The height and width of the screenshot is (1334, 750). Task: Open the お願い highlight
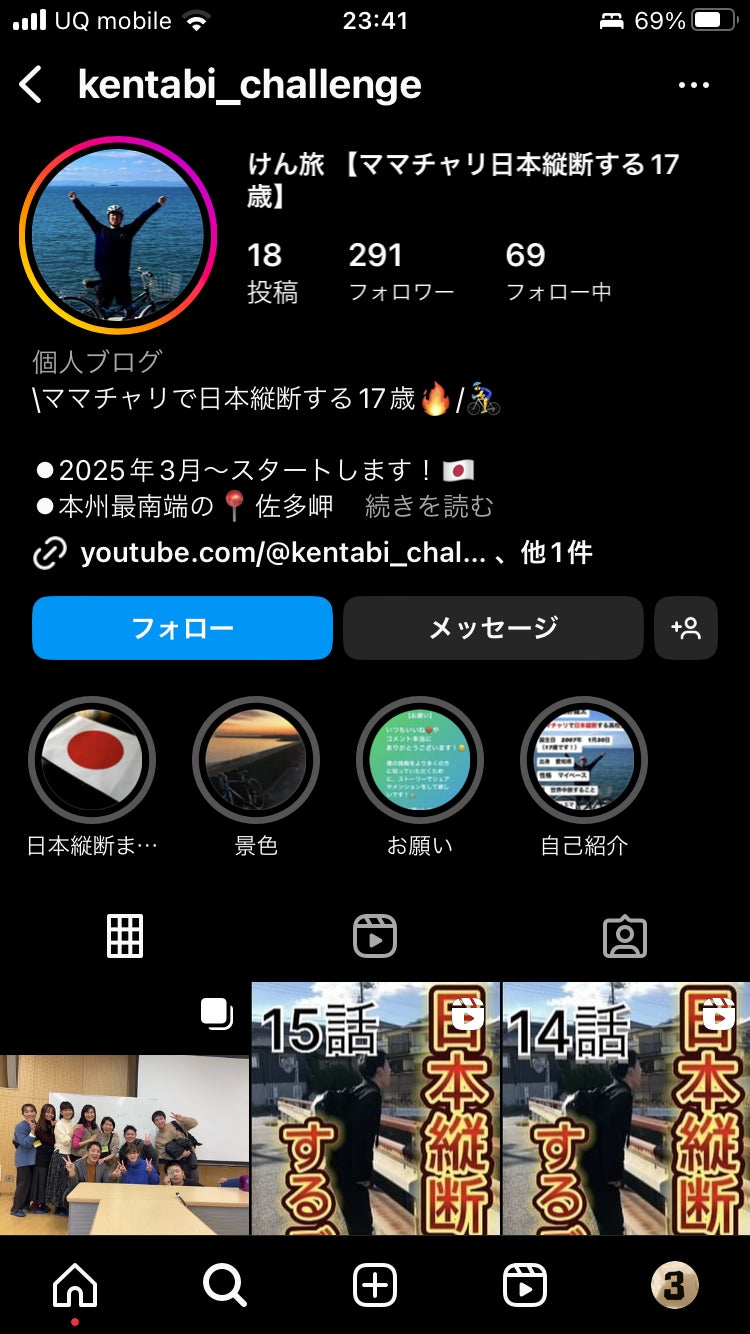click(420, 760)
